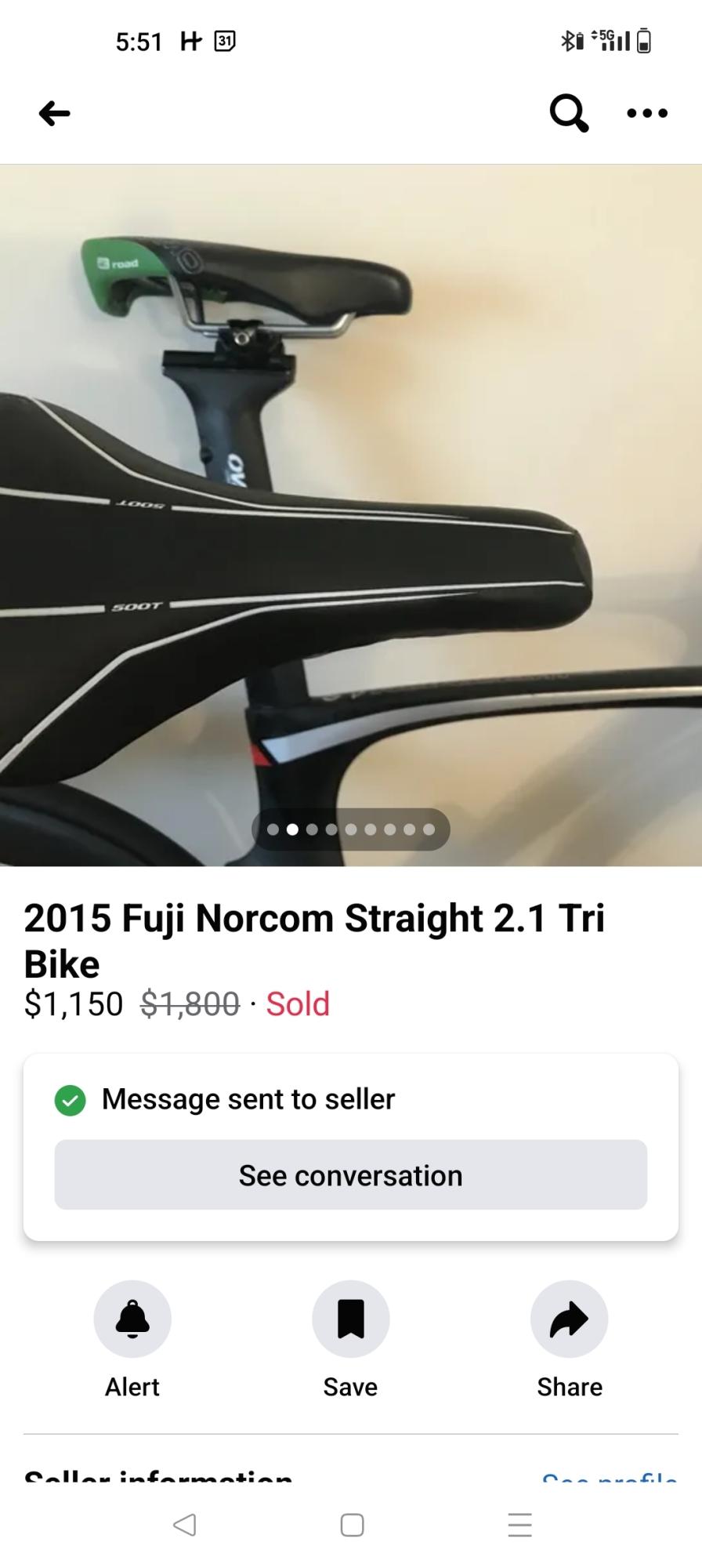Open the Fuji Norcom bike listing photo
Image resolution: width=702 pixels, height=1568 pixels.
pos(351,514)
